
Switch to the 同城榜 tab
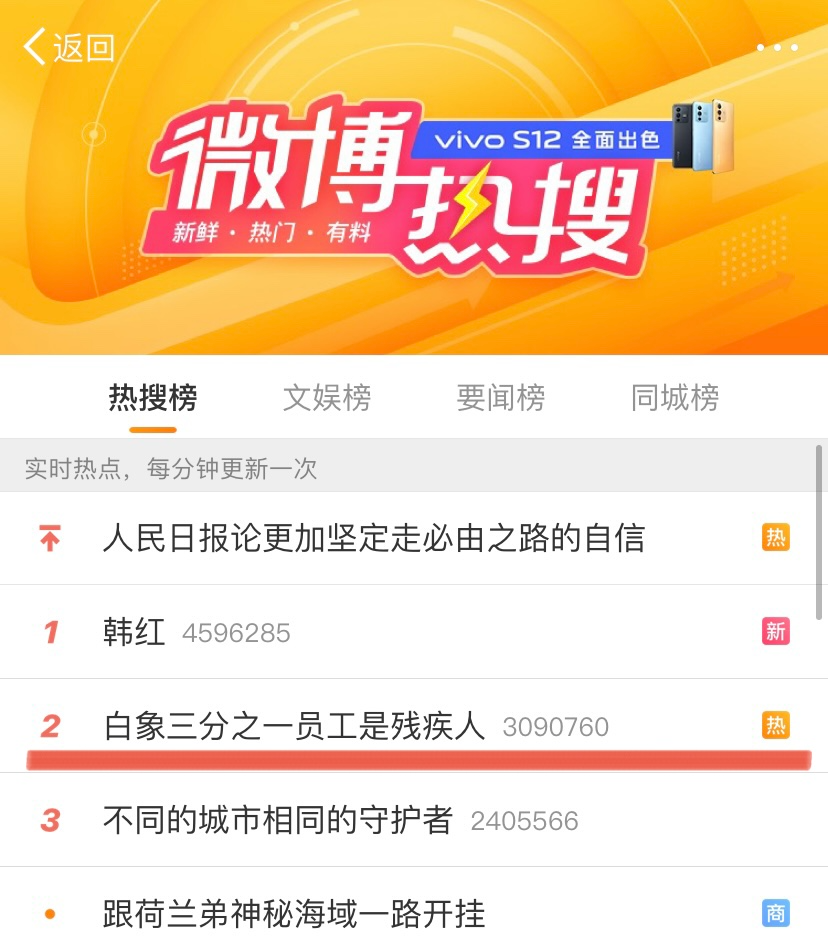[675, 397]
